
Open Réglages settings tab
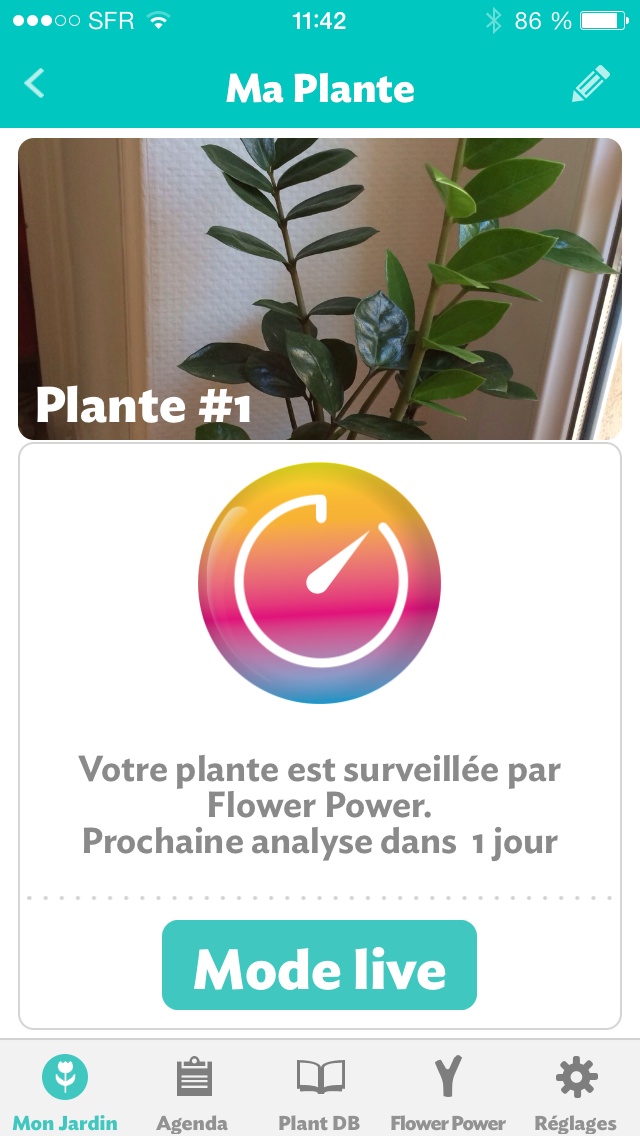pos(575,1091)
